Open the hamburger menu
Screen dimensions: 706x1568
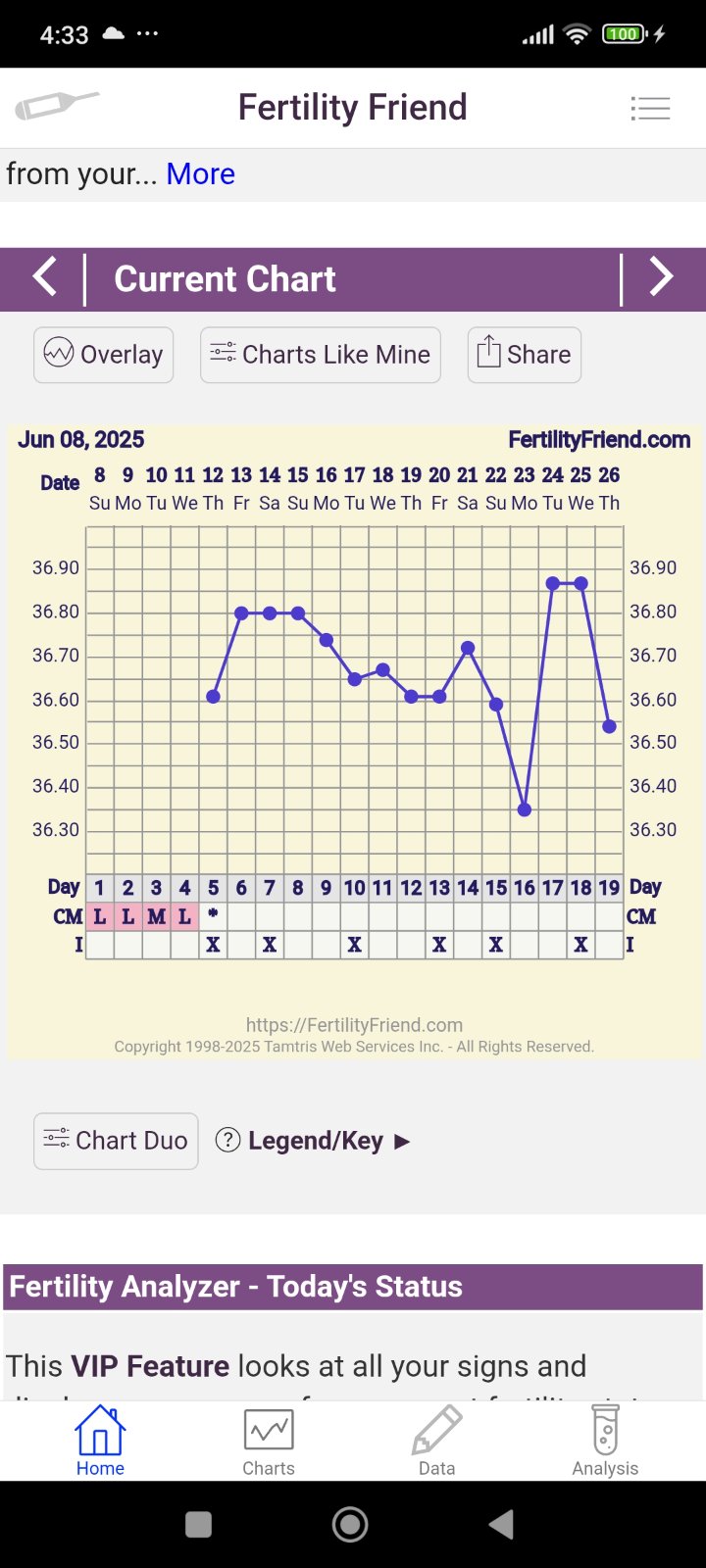coord(650,108)
